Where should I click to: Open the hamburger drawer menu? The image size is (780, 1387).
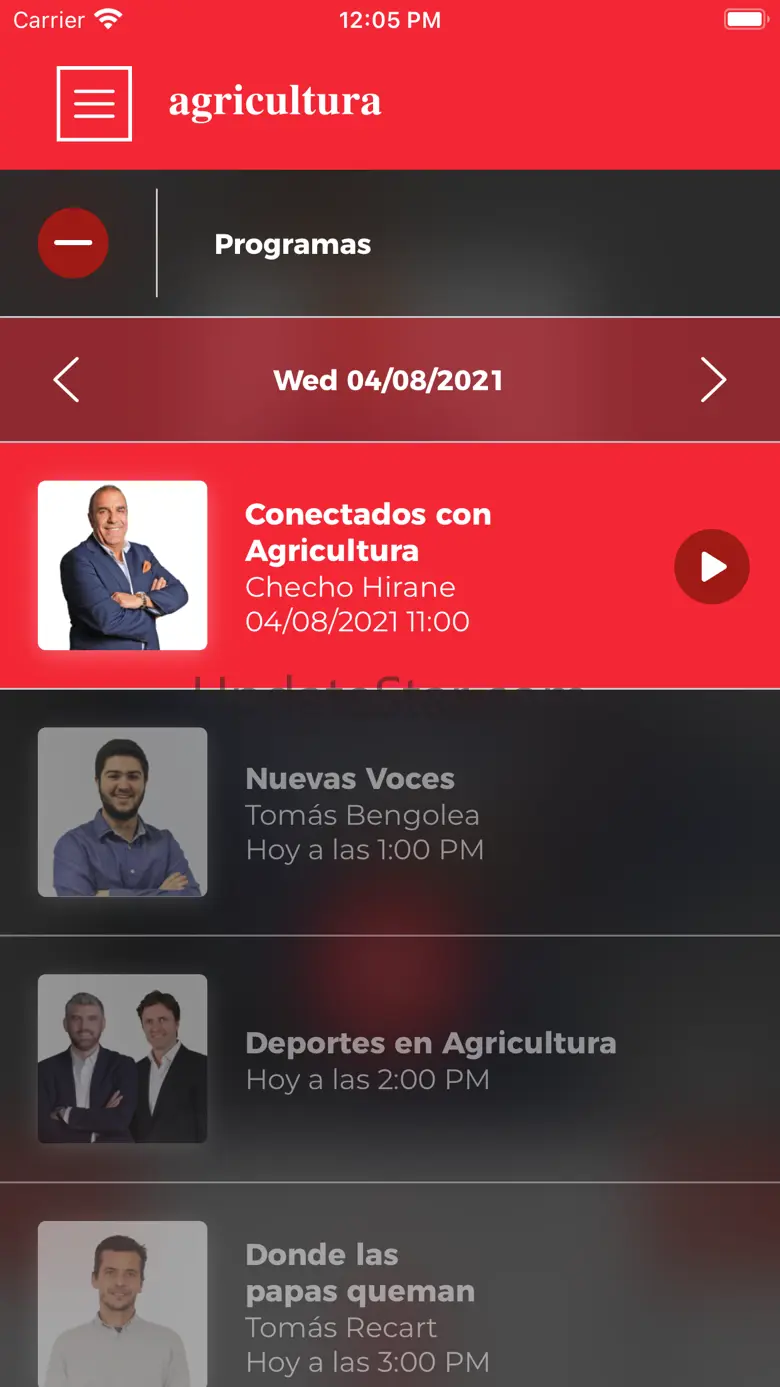coord(94,104)
